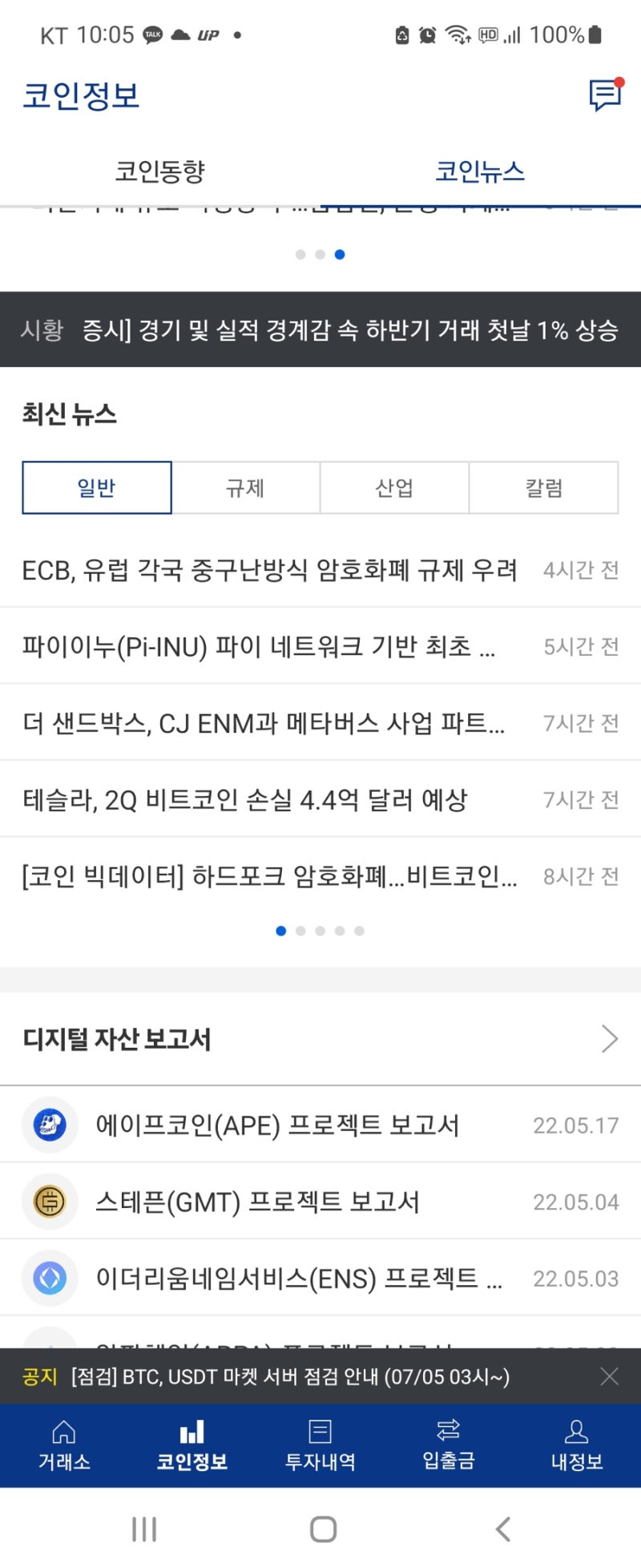Select the 규제 regulation filter
Screen dimensions: 641x1568
(245, 487)
